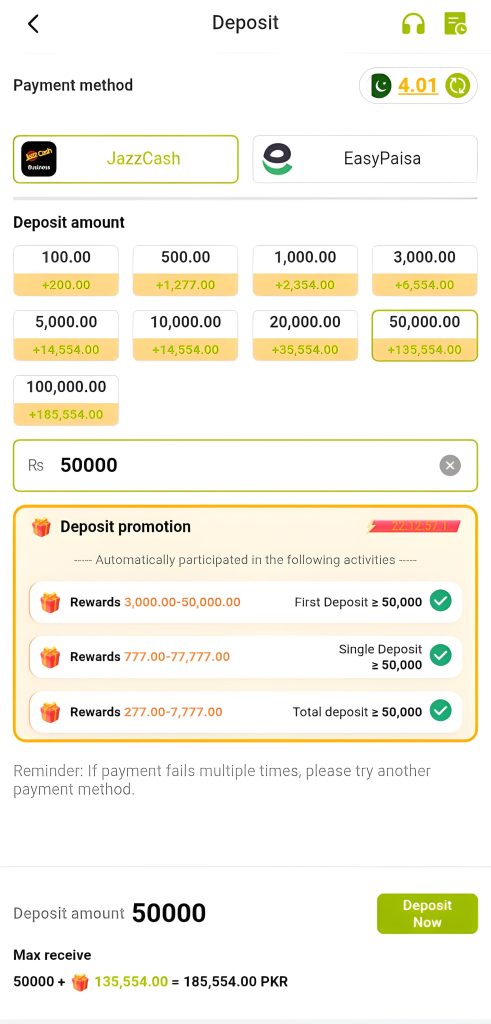Go back from the Deposit page

tap(33, 24)
